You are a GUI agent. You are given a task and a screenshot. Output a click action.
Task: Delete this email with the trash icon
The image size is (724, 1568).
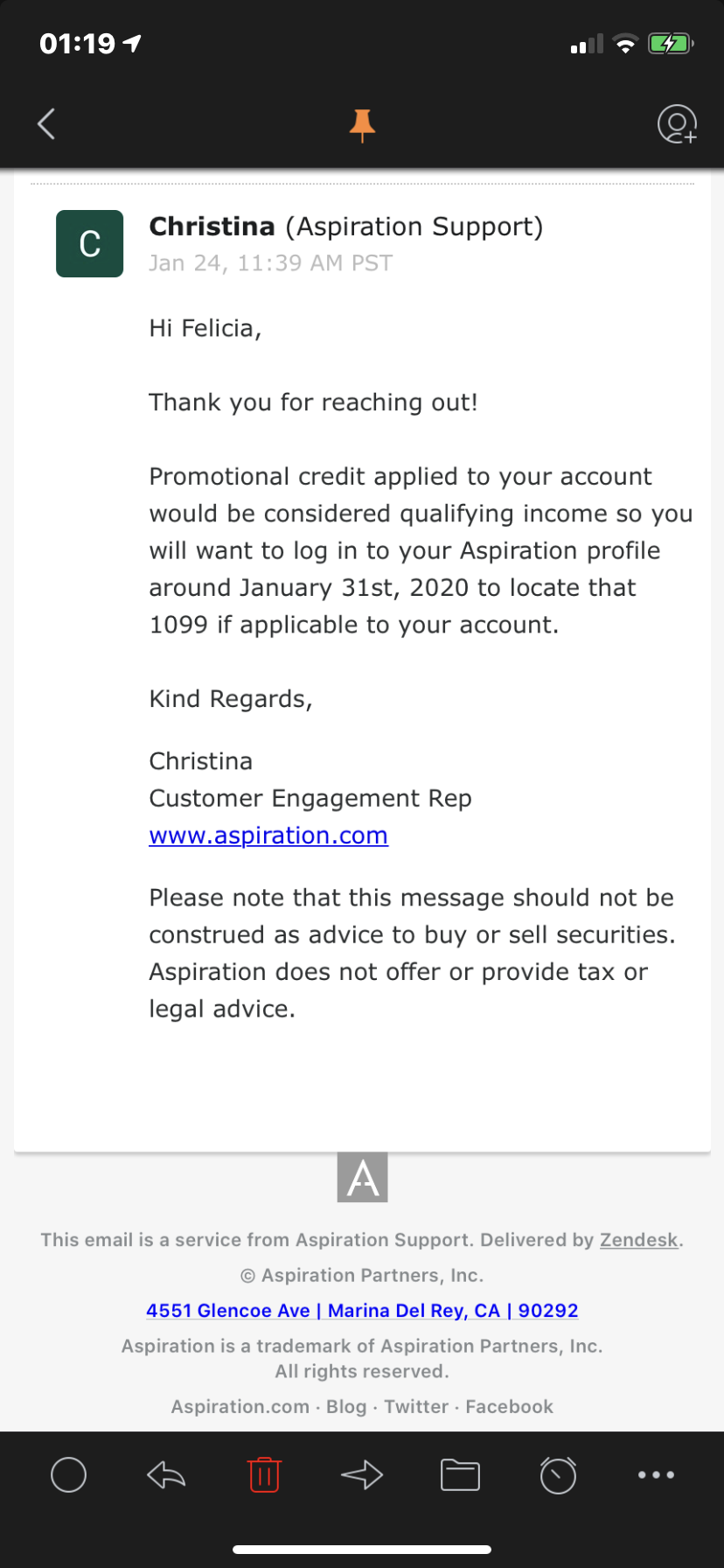point(264,1474)
